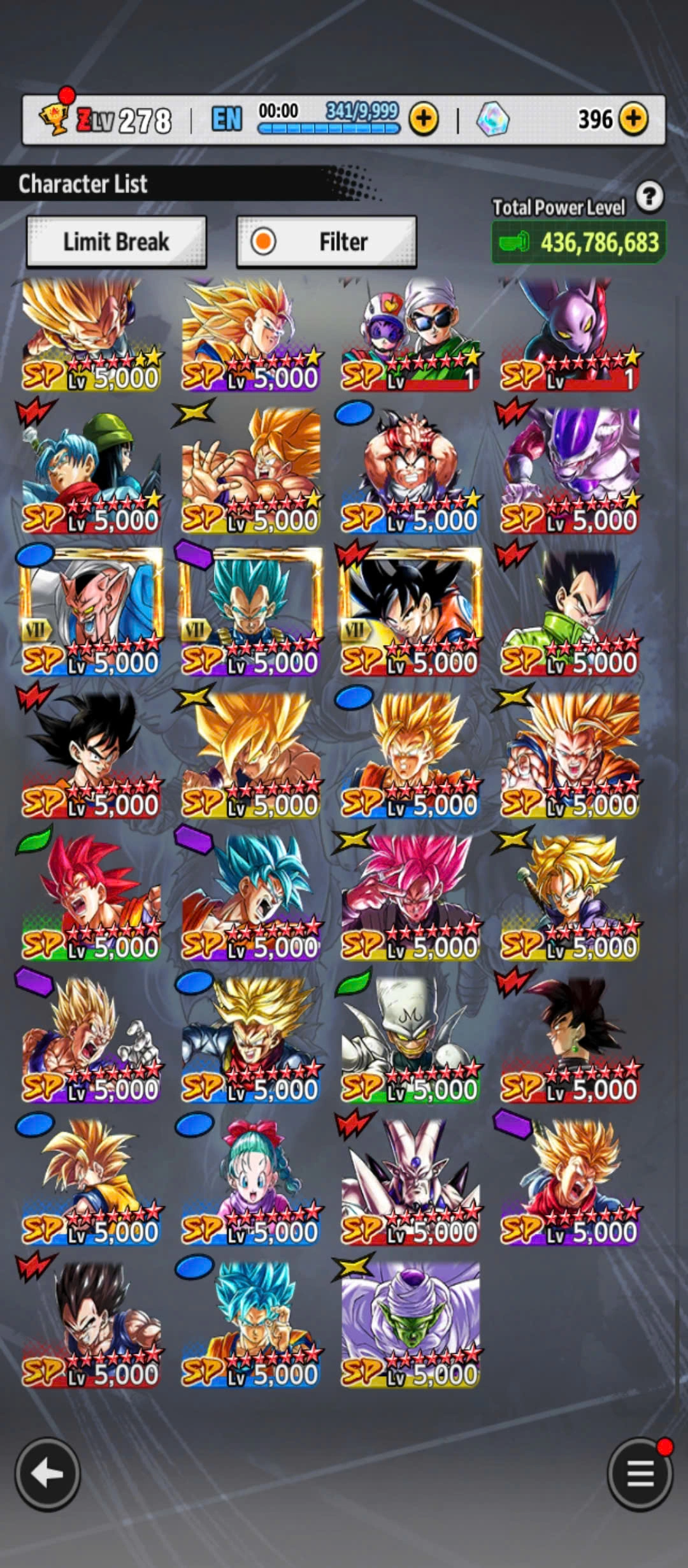This screenshot has height=1568, width=688.
Task: Go back with the arrow button
Action: [x=47, y=1474]
